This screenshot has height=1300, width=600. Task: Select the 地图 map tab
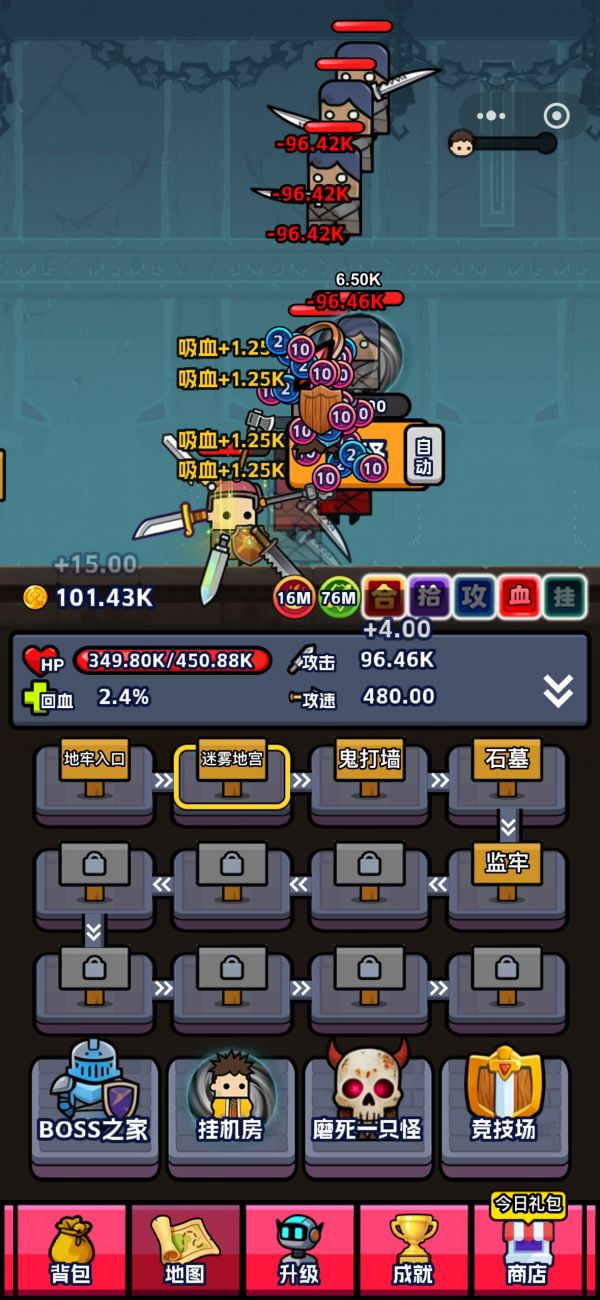coord(185,1252)
